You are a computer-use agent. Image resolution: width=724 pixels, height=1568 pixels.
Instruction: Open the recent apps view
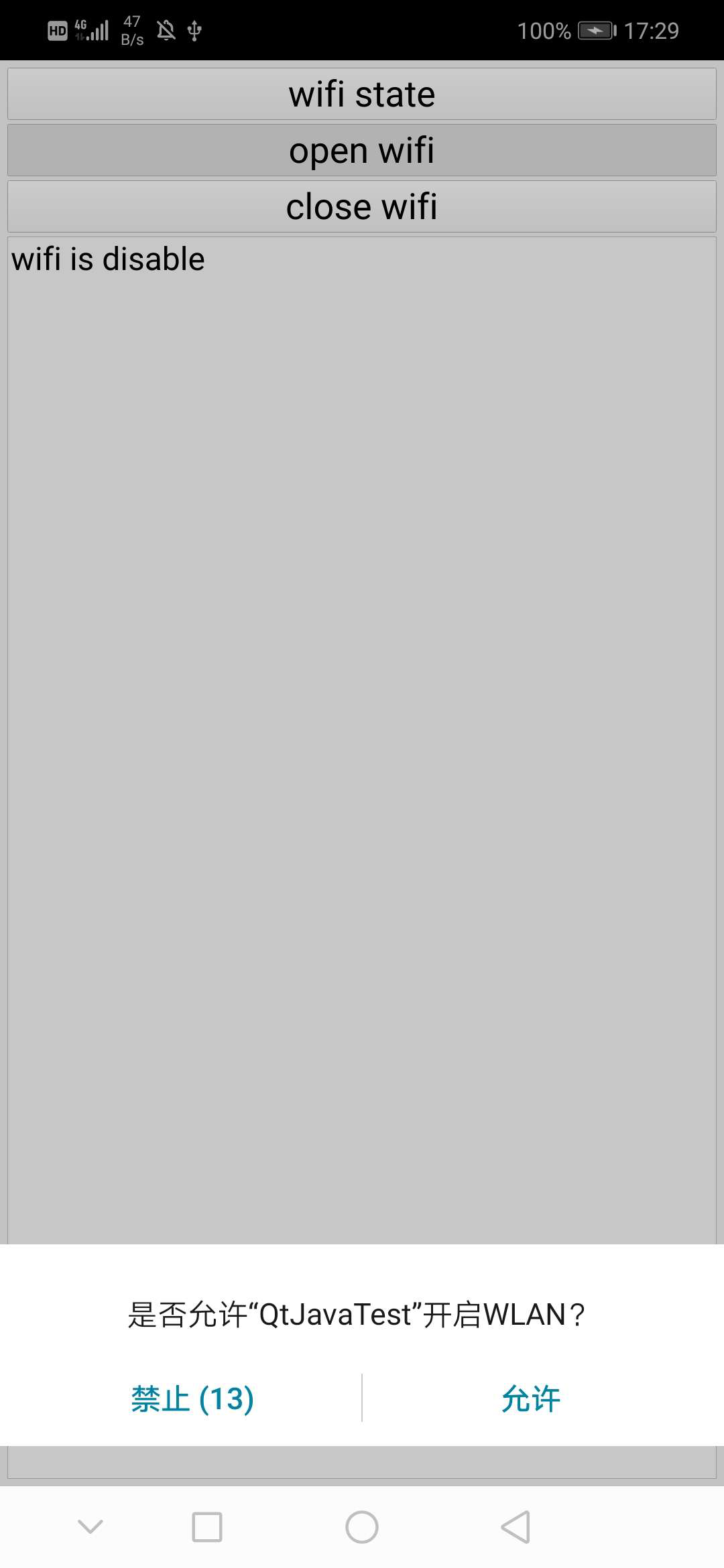click(x=207, y=1527)
